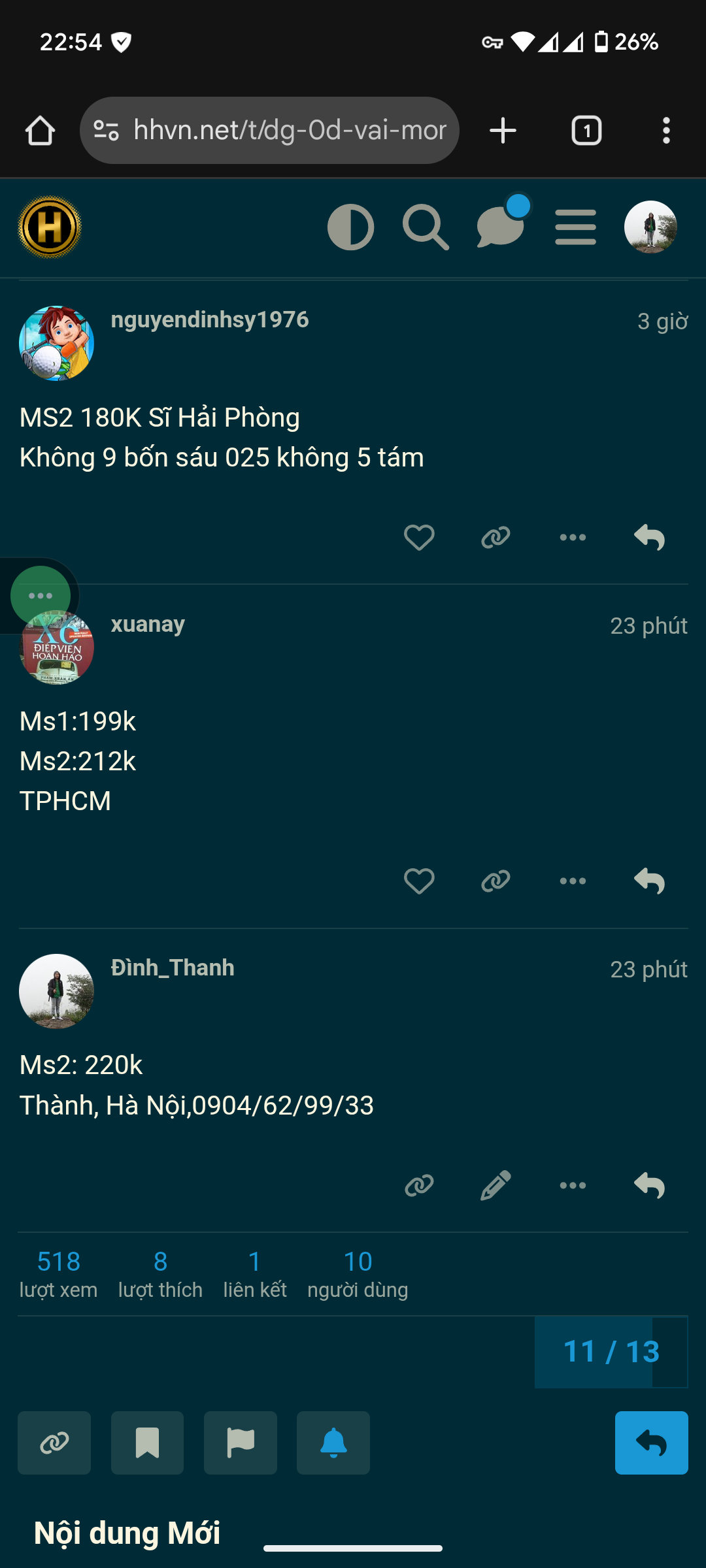
Task: Copy link to xuanay's post
Action: (x=496, y=881)
